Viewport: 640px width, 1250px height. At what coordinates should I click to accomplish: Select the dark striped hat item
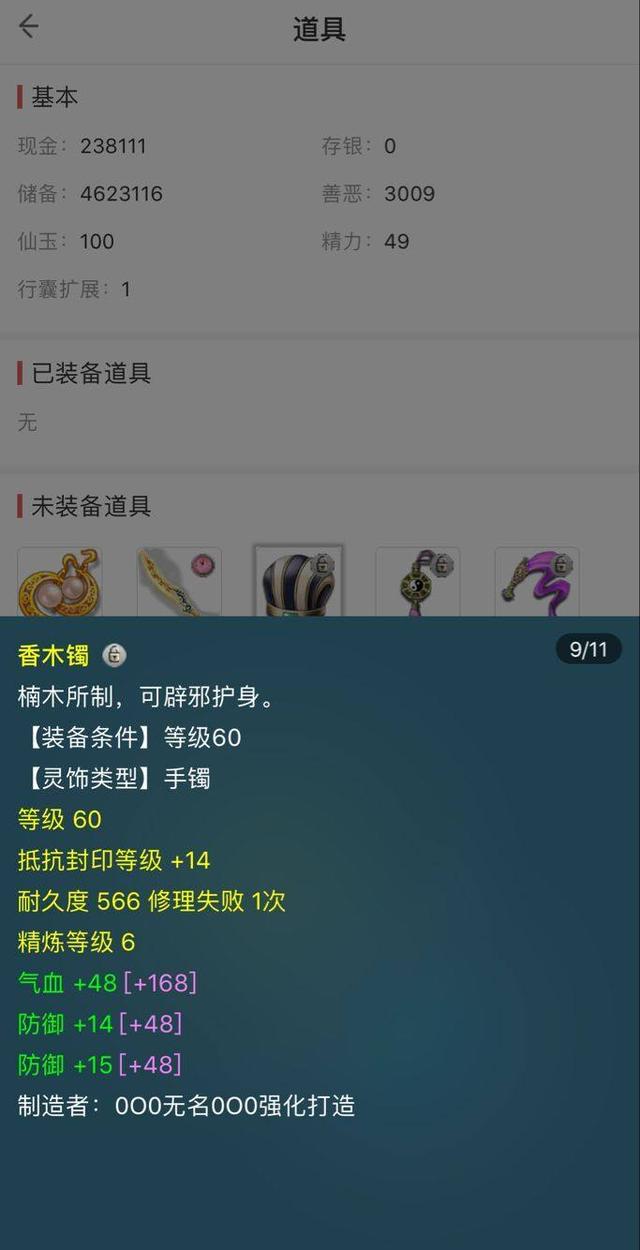[x=298, y=581]
